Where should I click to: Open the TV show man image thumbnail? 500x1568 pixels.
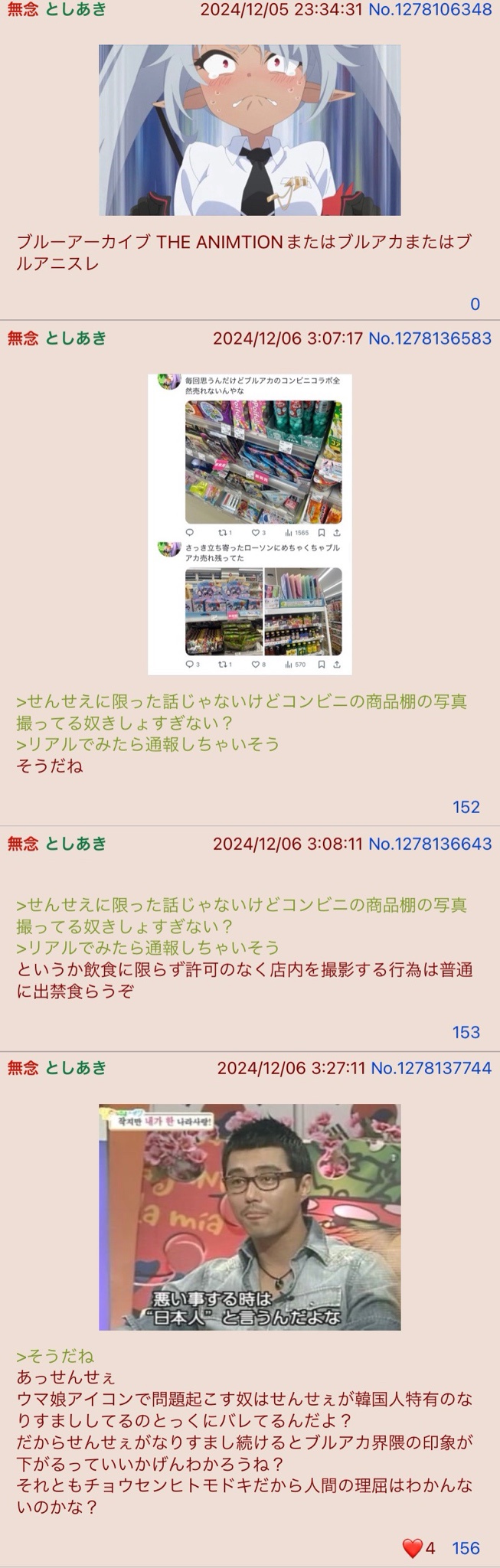click(250, 1217)
